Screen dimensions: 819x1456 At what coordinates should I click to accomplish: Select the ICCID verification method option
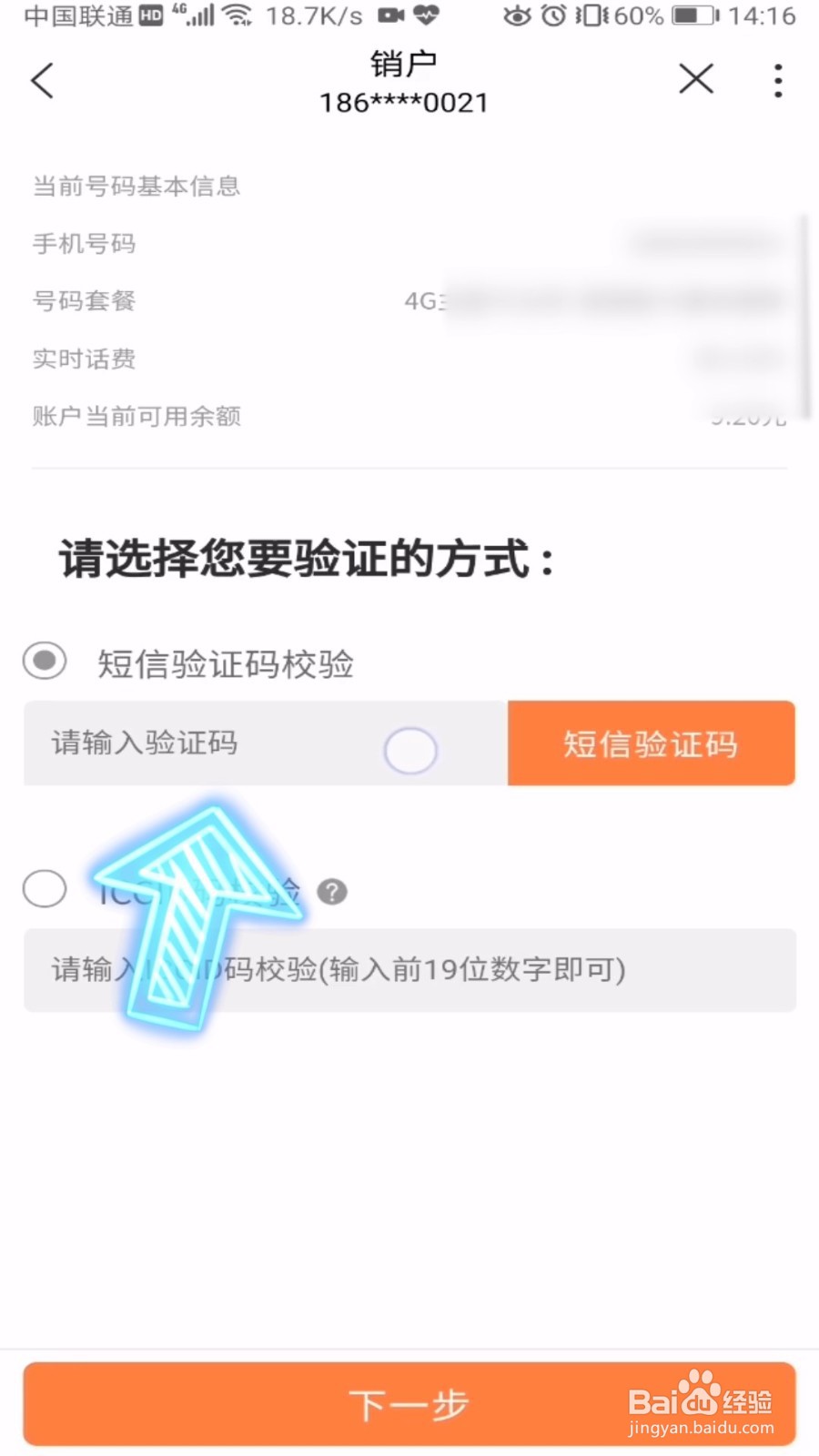44,889
